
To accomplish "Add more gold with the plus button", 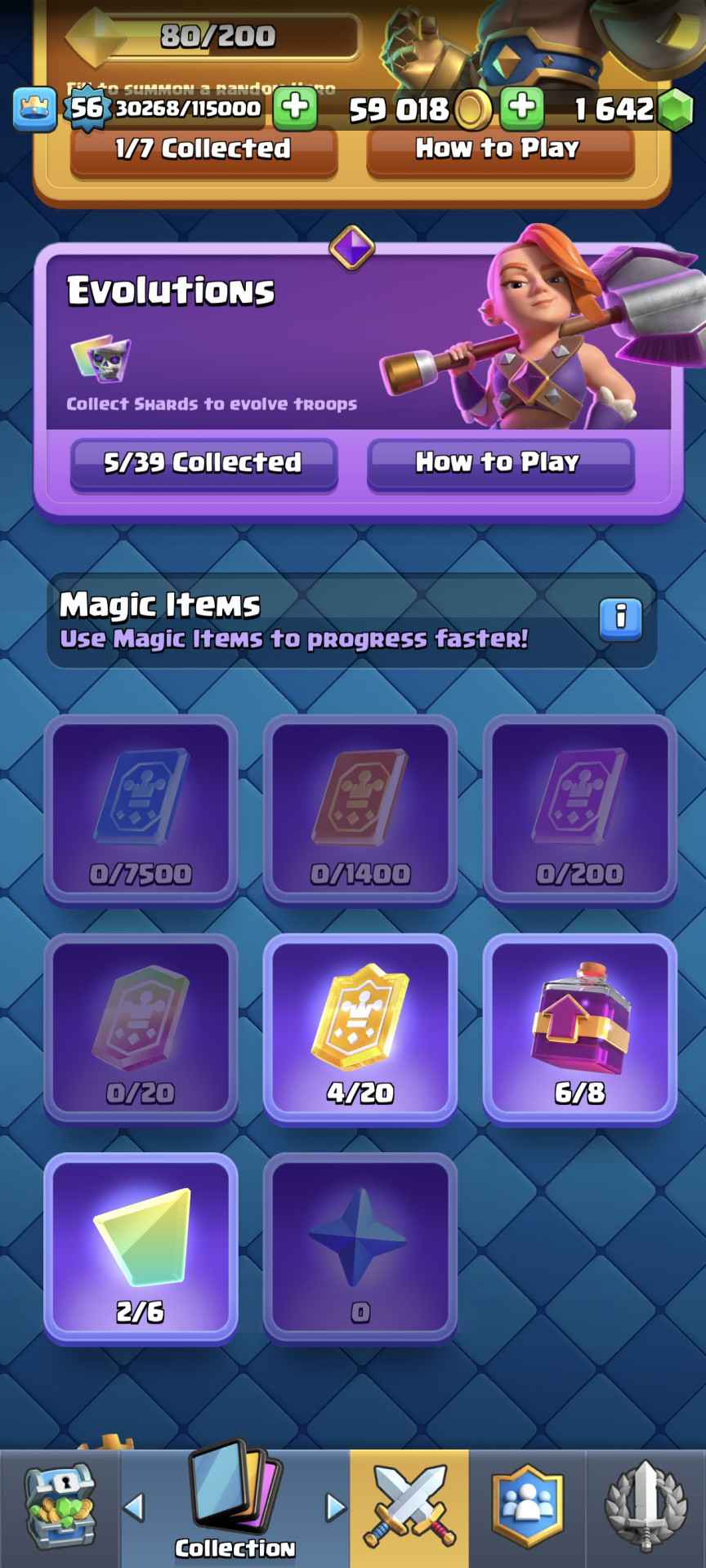I will point(522,108).
